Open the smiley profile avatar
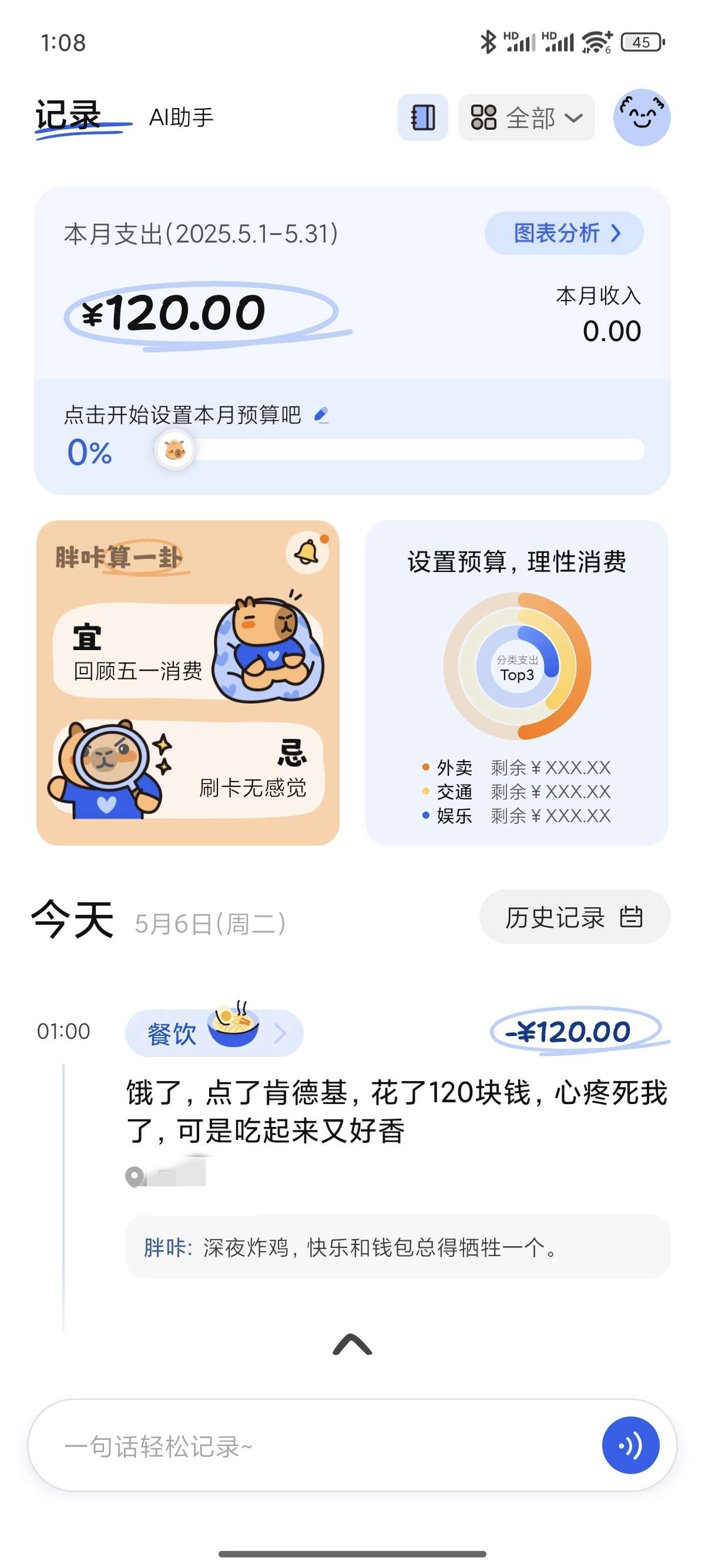Viewport: 705px width, 1568px height. click(x=641, y=117)
